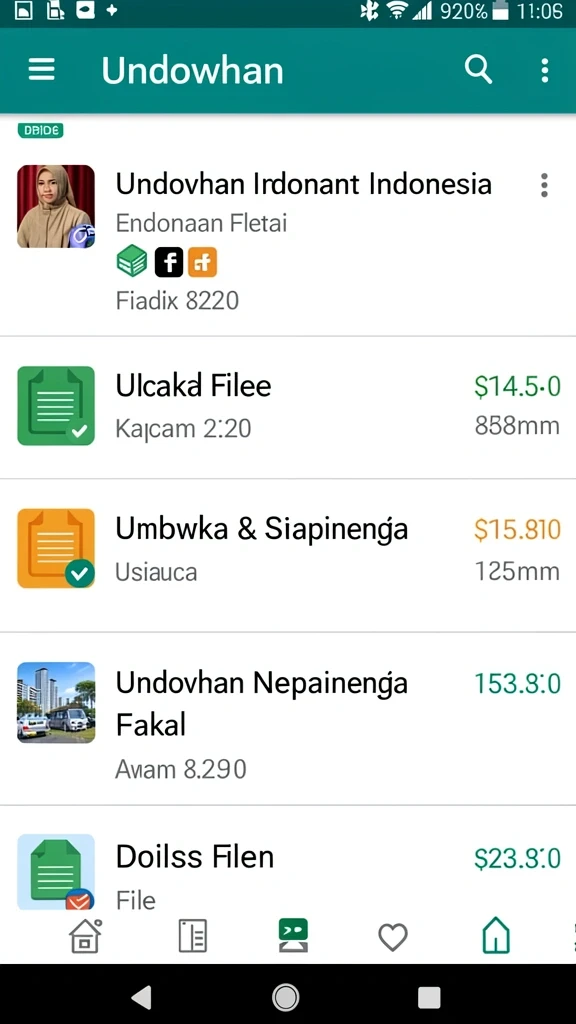Open the app bar overflow menu
The image size is (576, 1024).
click(545, 70)
